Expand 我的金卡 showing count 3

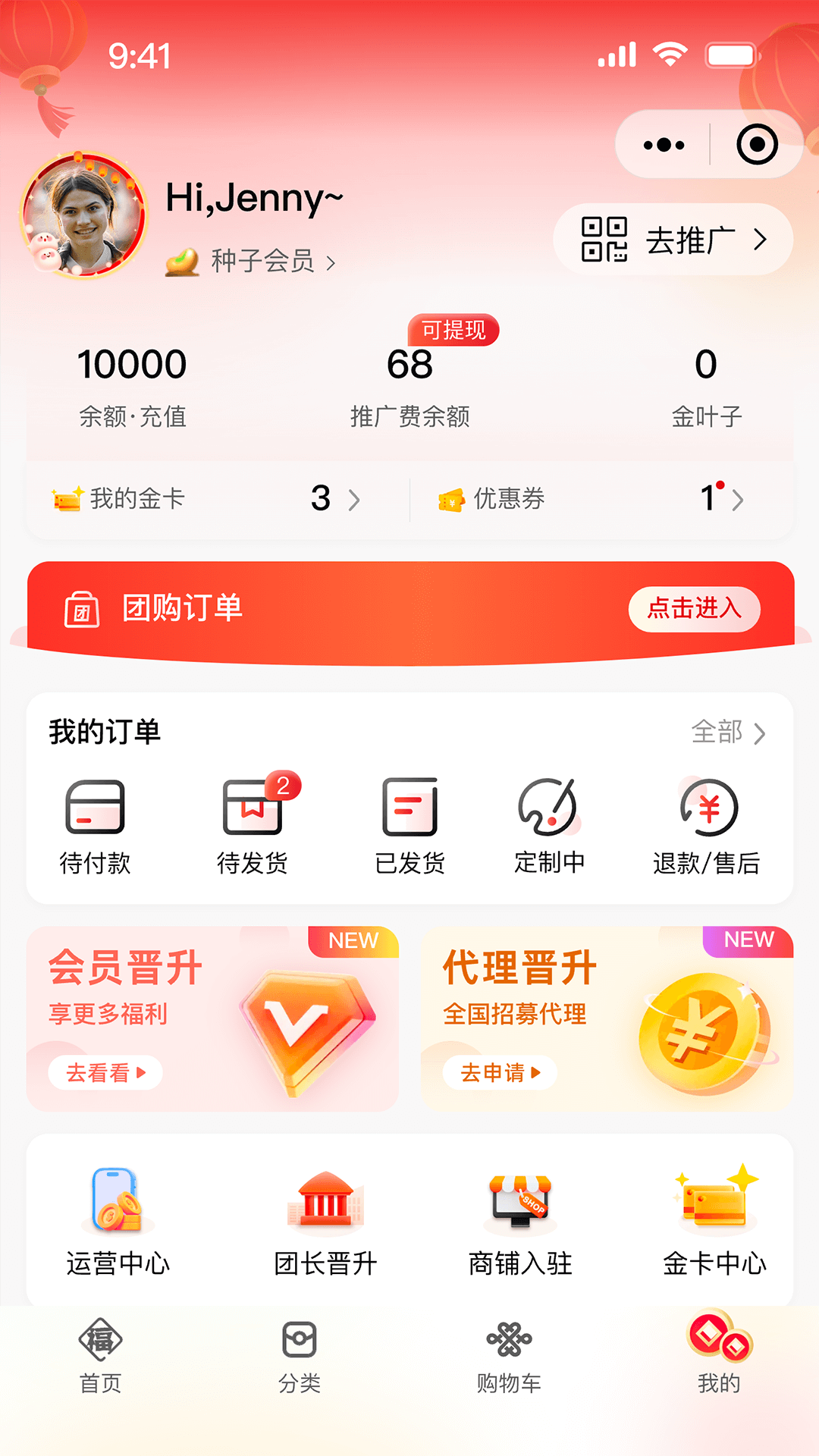point(205,499)
